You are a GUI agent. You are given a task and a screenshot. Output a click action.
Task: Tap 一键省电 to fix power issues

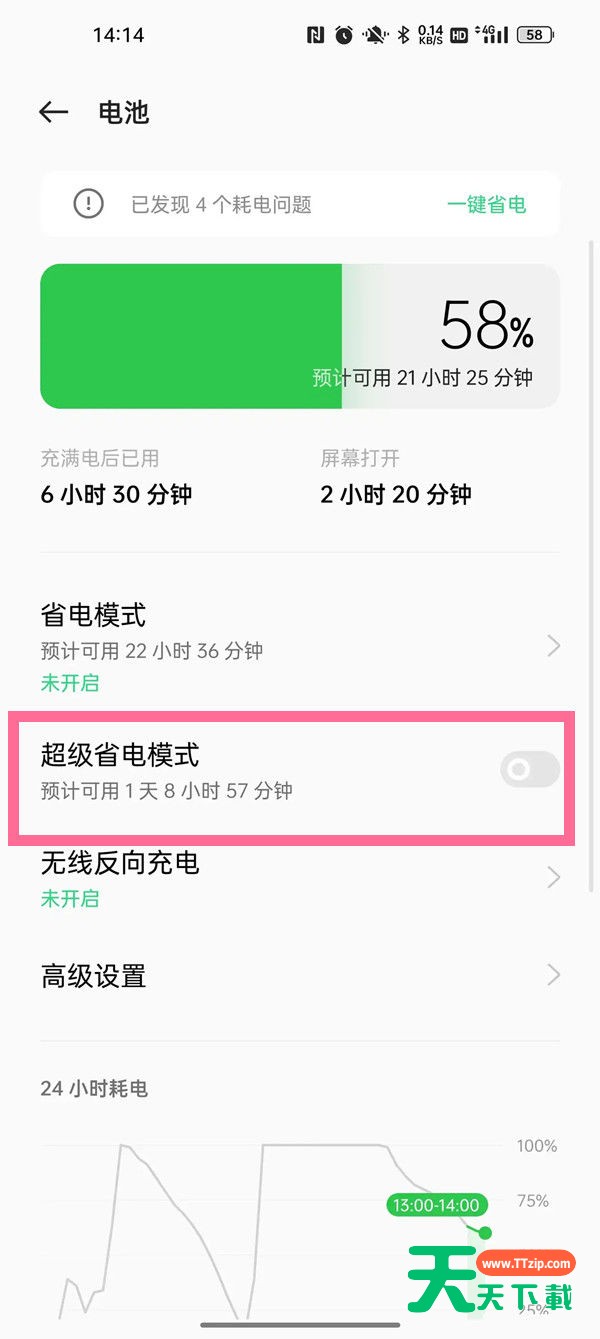coord(486,205)
